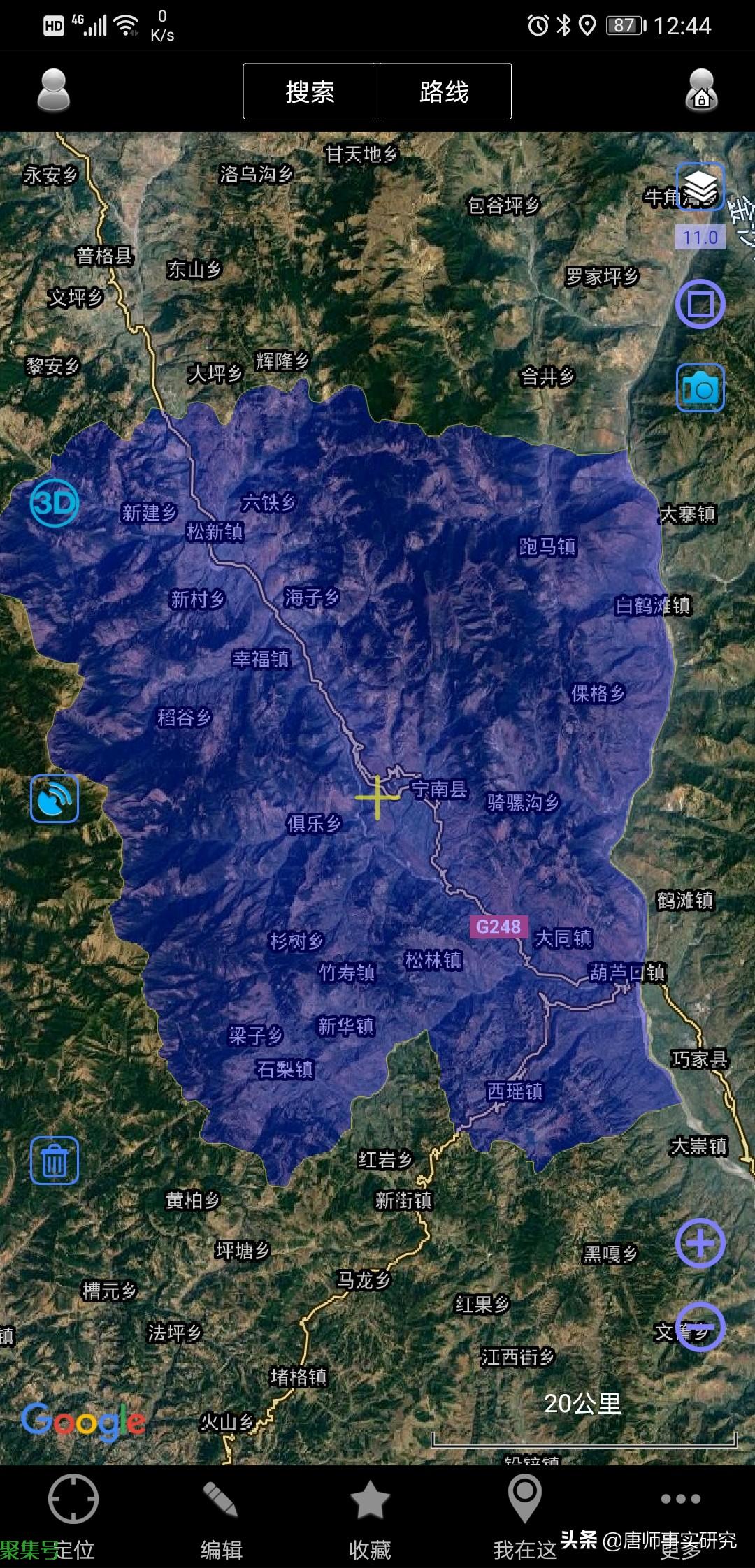This screenshot has height=1568, width=755.
Task: Switch to 3D map view
Action: coord(54,503)
